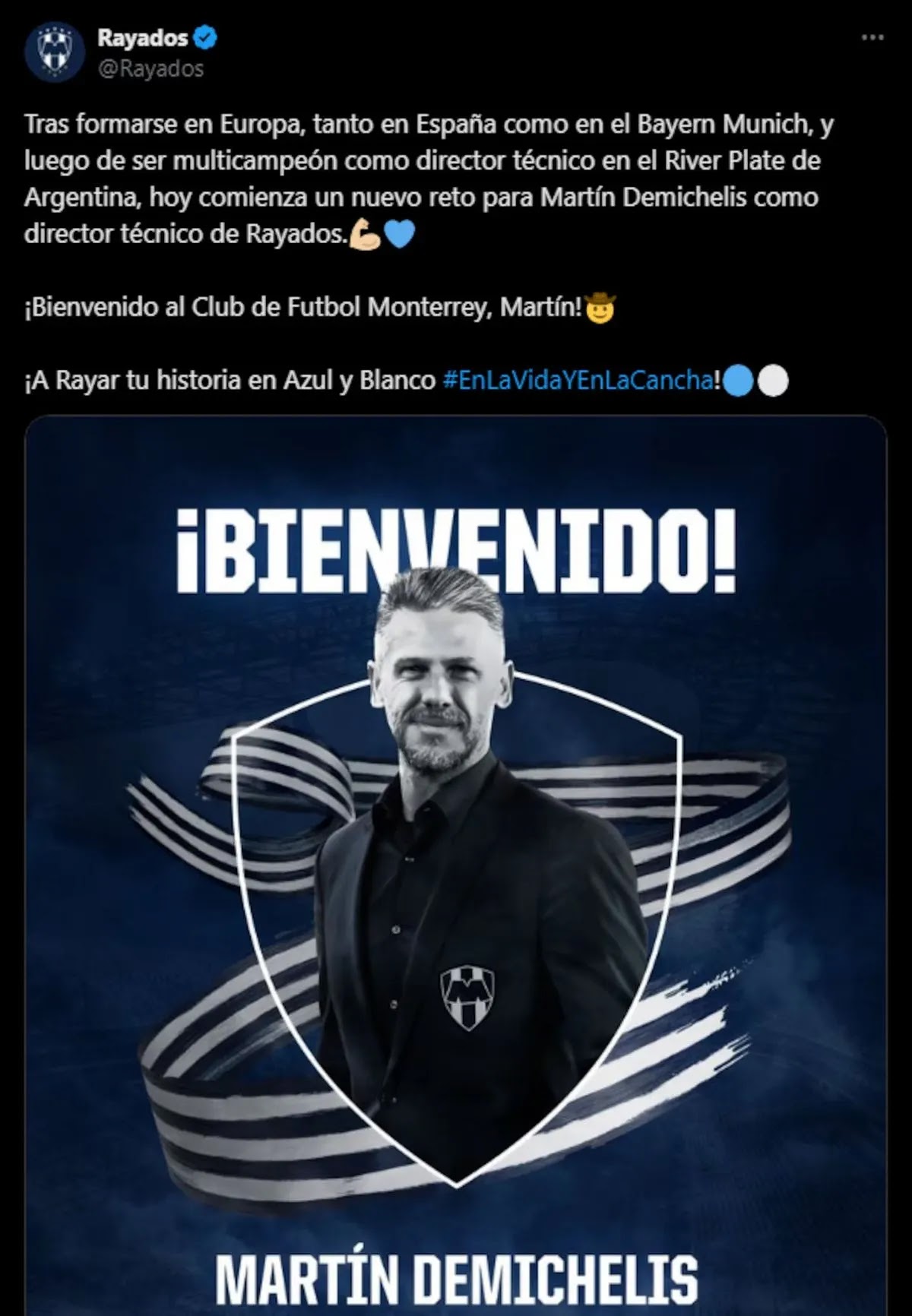
Task: Open the Rayados account name
Action: point(142,37)
